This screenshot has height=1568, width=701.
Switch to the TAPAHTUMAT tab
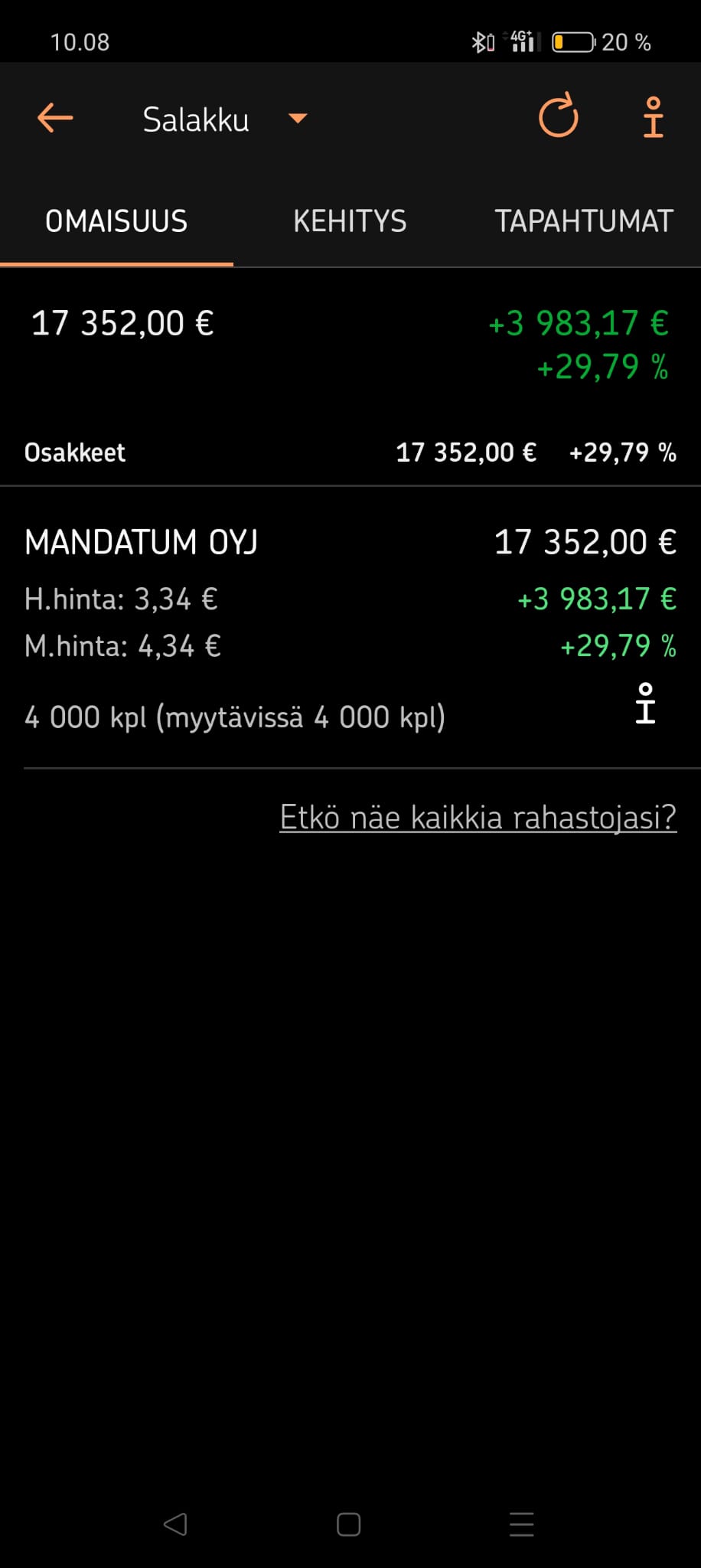point(583,221)
